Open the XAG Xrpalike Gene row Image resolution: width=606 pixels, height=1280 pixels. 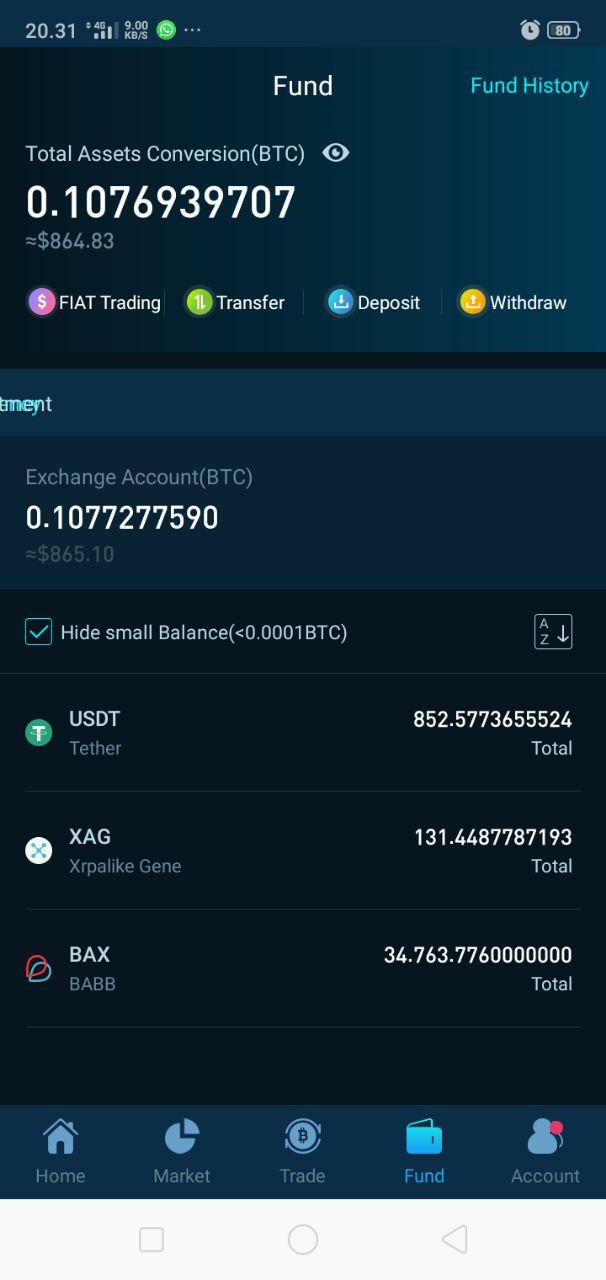[303, 851]
